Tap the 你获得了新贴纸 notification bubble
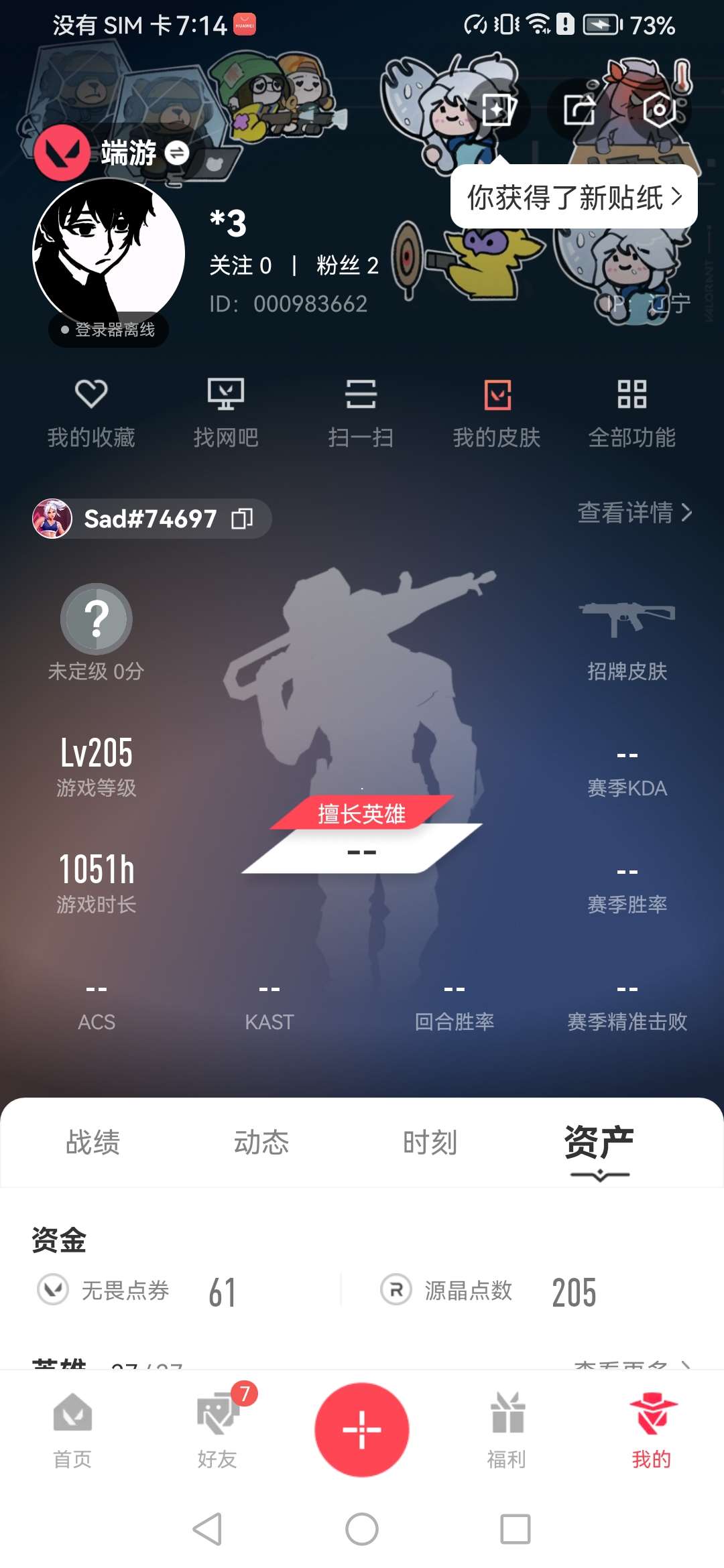Viewport: 724px width, 1568px height. coord(573,197)
